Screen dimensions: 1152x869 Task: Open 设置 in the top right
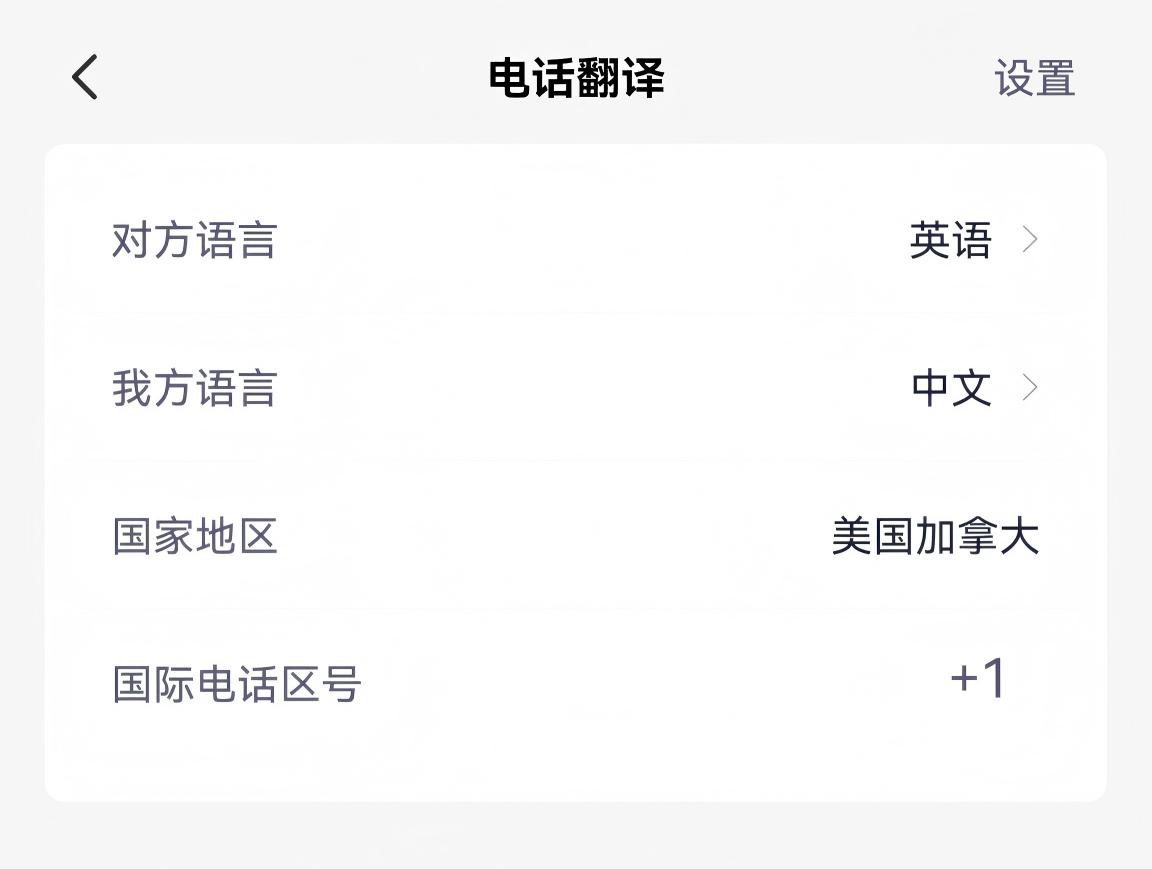pyautogui.click(x=1034, y=78)
